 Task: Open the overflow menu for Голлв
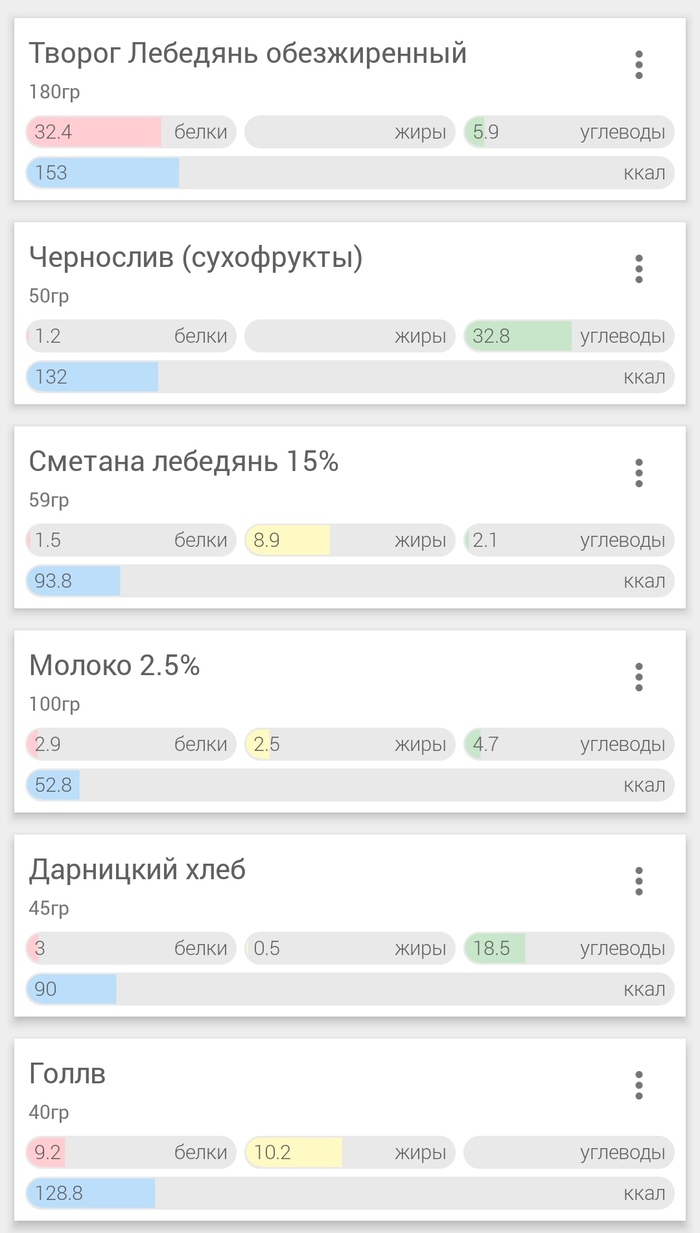pyautogui.click(x=638, y=1085)
